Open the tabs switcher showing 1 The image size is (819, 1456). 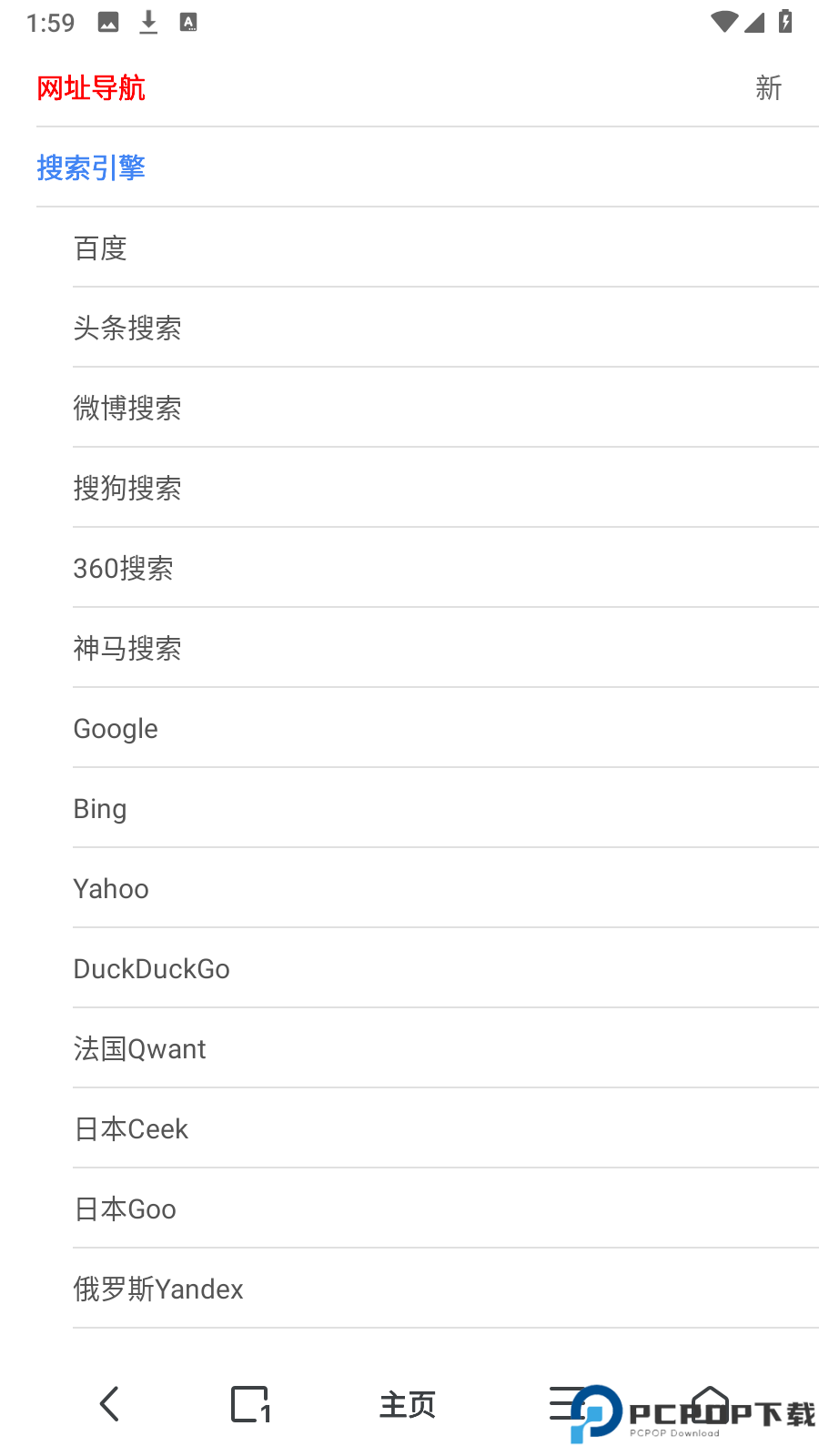click(250, 1404)
